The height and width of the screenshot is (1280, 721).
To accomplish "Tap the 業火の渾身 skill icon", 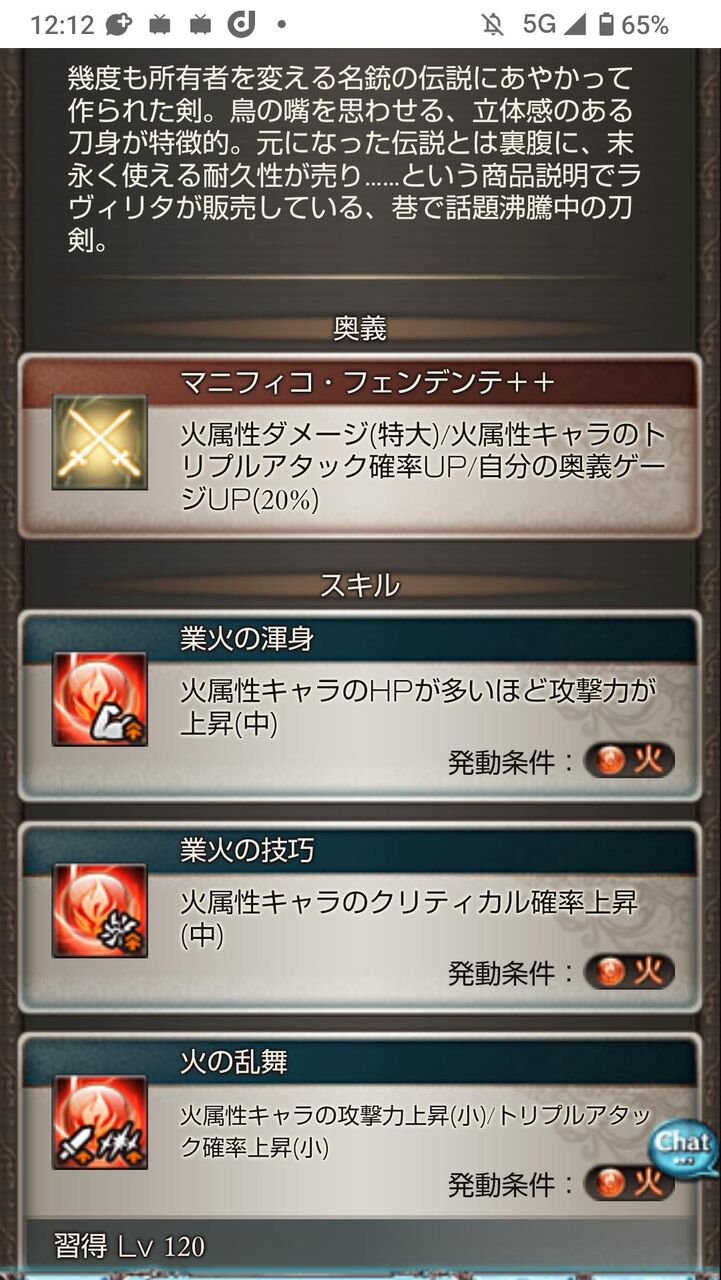I will click(100, 699).
